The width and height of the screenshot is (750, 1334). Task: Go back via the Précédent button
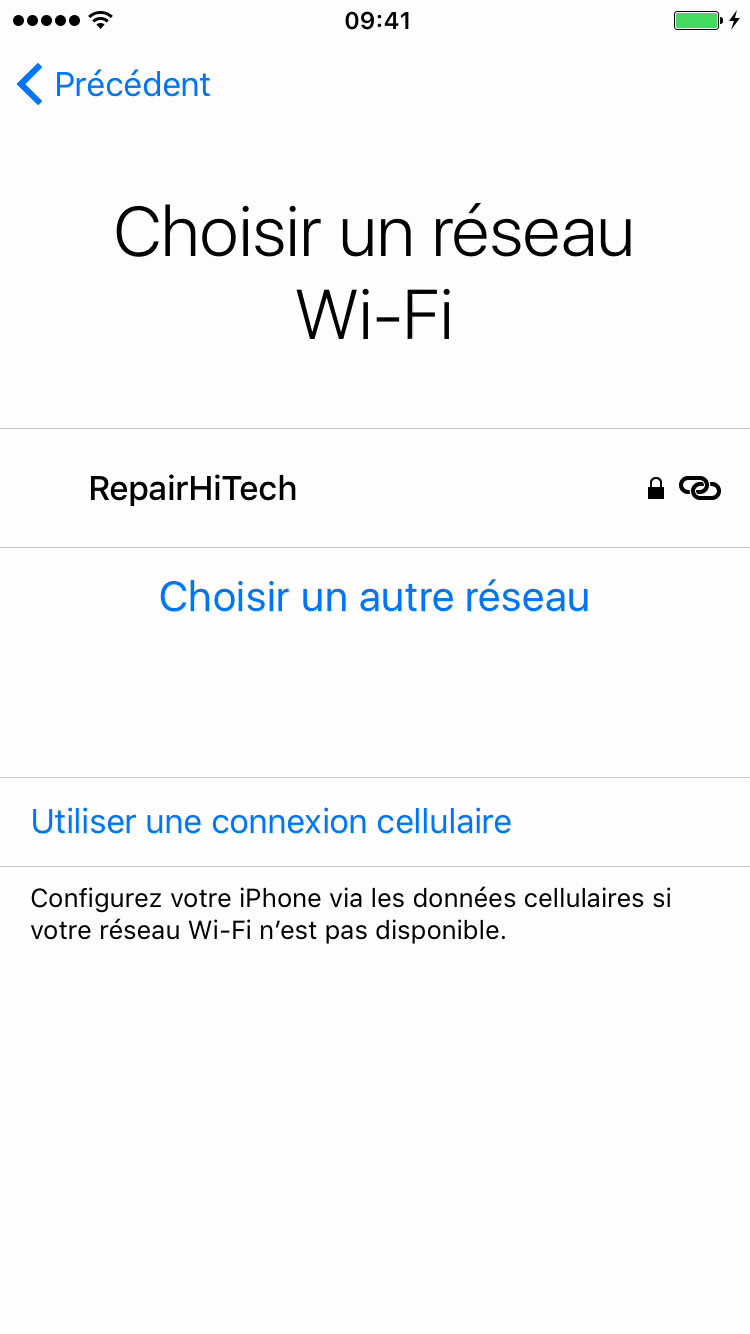pyautogui.click(x=113, y=85)
